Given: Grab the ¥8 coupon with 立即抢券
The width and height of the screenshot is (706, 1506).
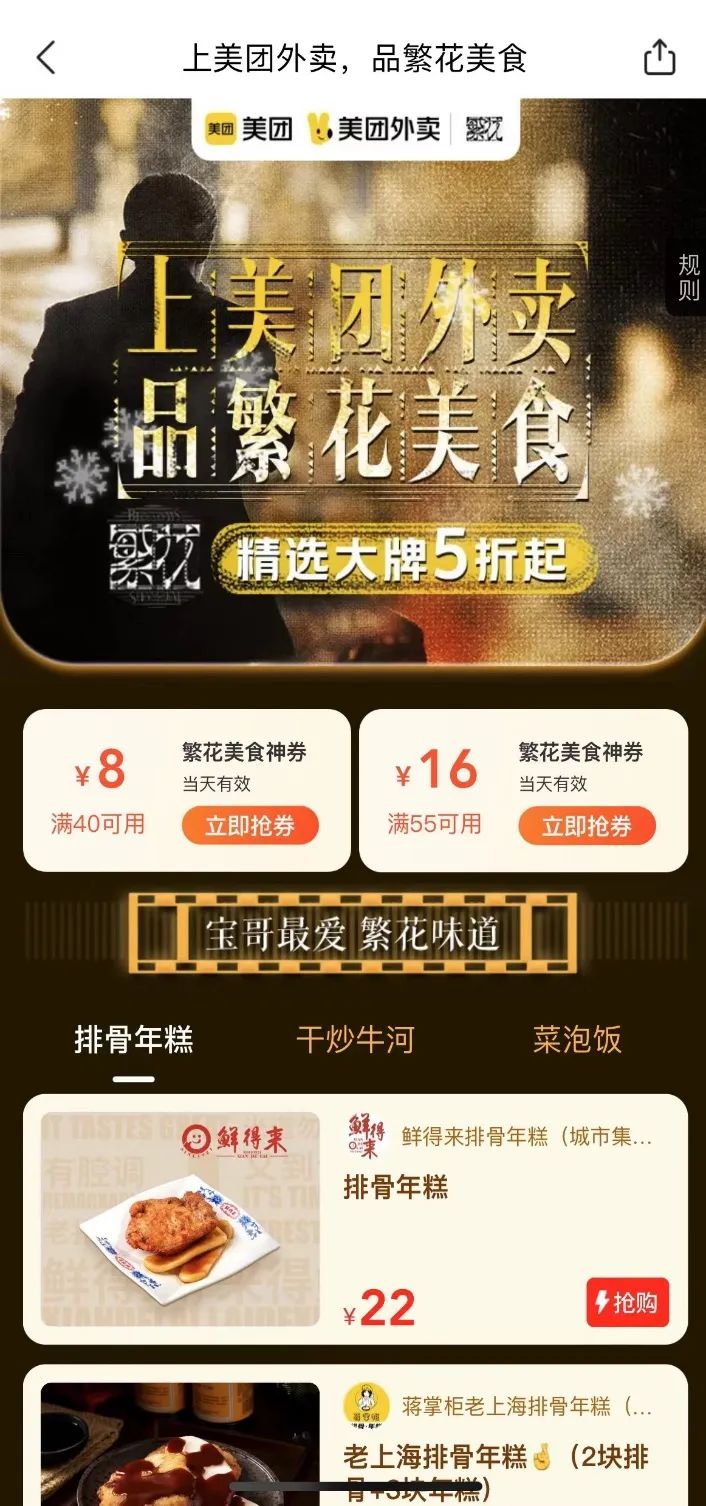Looking at the screenshot, I should [250, 826].
